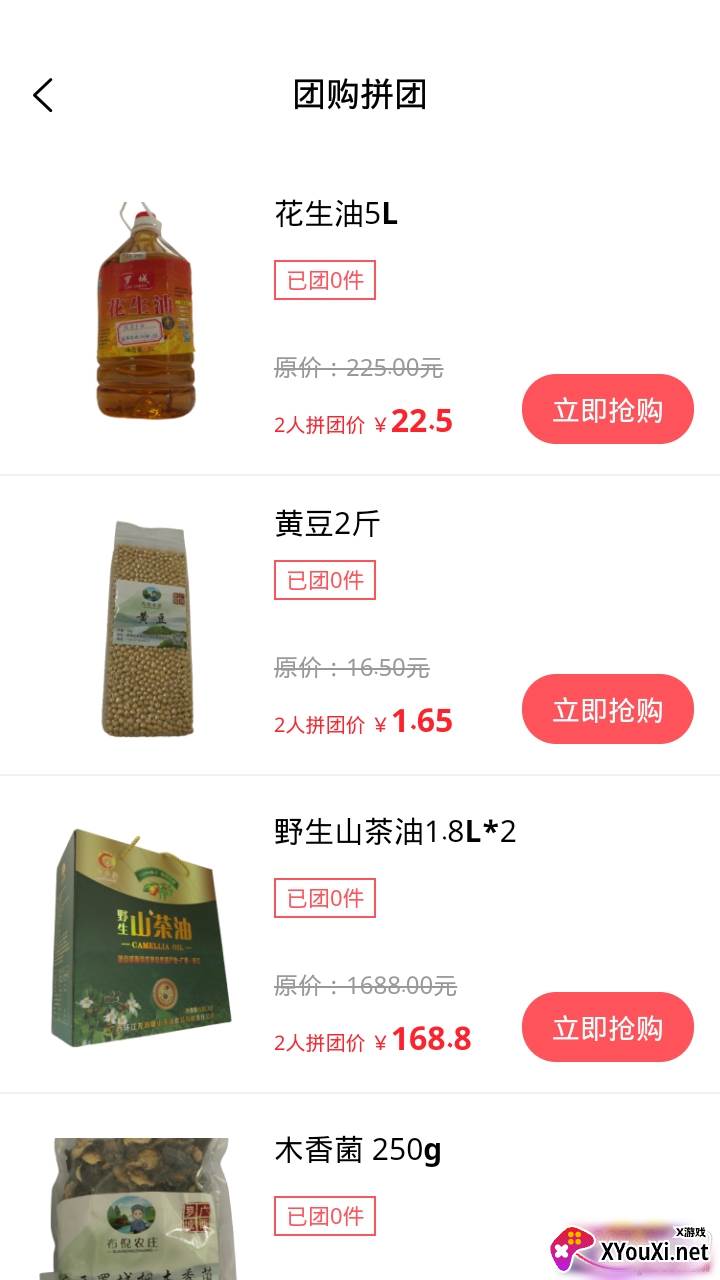Tap 立即抢购 for 野生山茶油1.8L*2

tap(607, 1027)
